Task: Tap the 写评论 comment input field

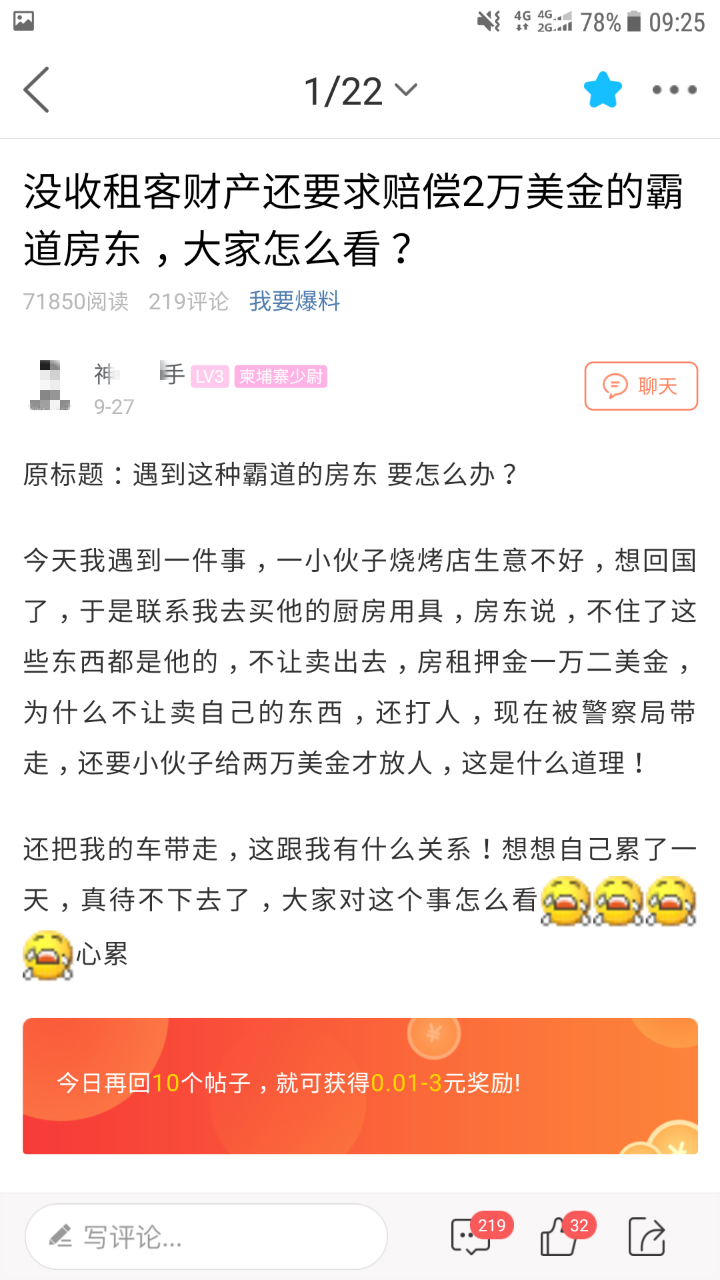Action: click(206, 1236)
